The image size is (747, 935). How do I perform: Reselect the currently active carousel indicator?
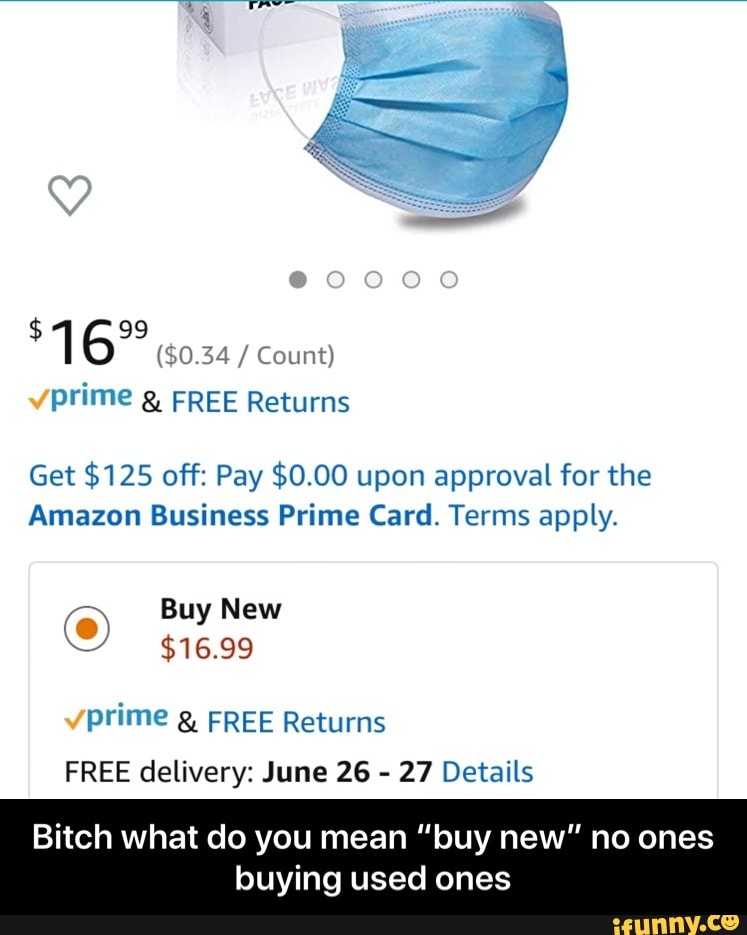coord(296,279)
